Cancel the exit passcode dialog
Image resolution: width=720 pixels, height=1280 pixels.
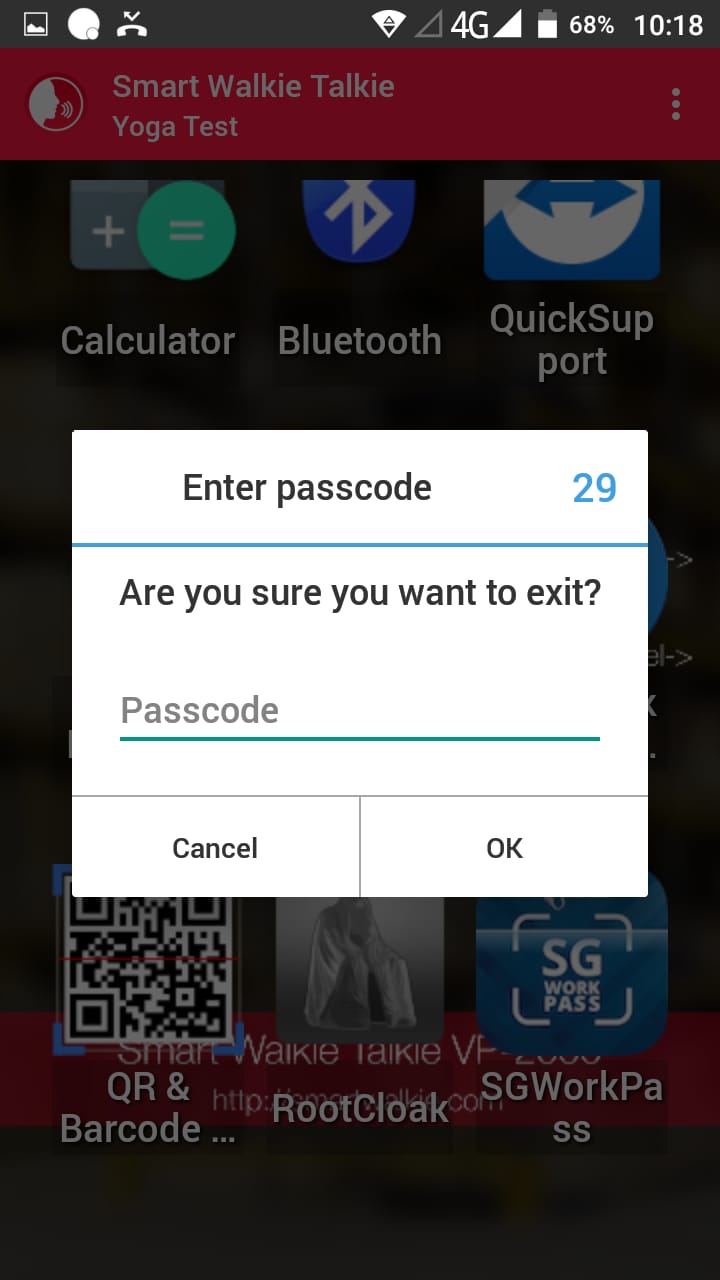(215, 848)
